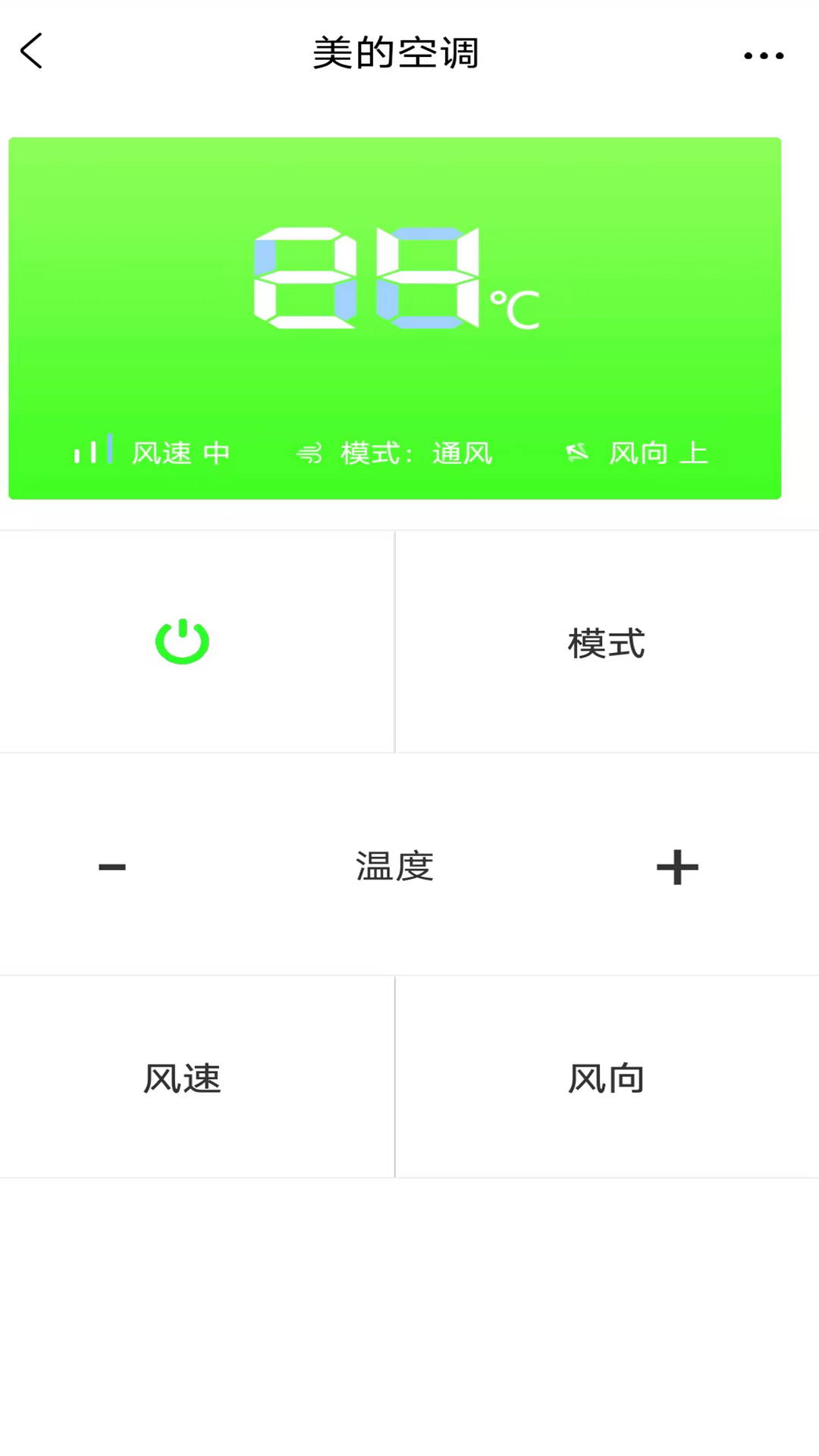
Task: Toggle wind direction using 风向 button
Action: pyautogui.click(x=605, y=1078)
